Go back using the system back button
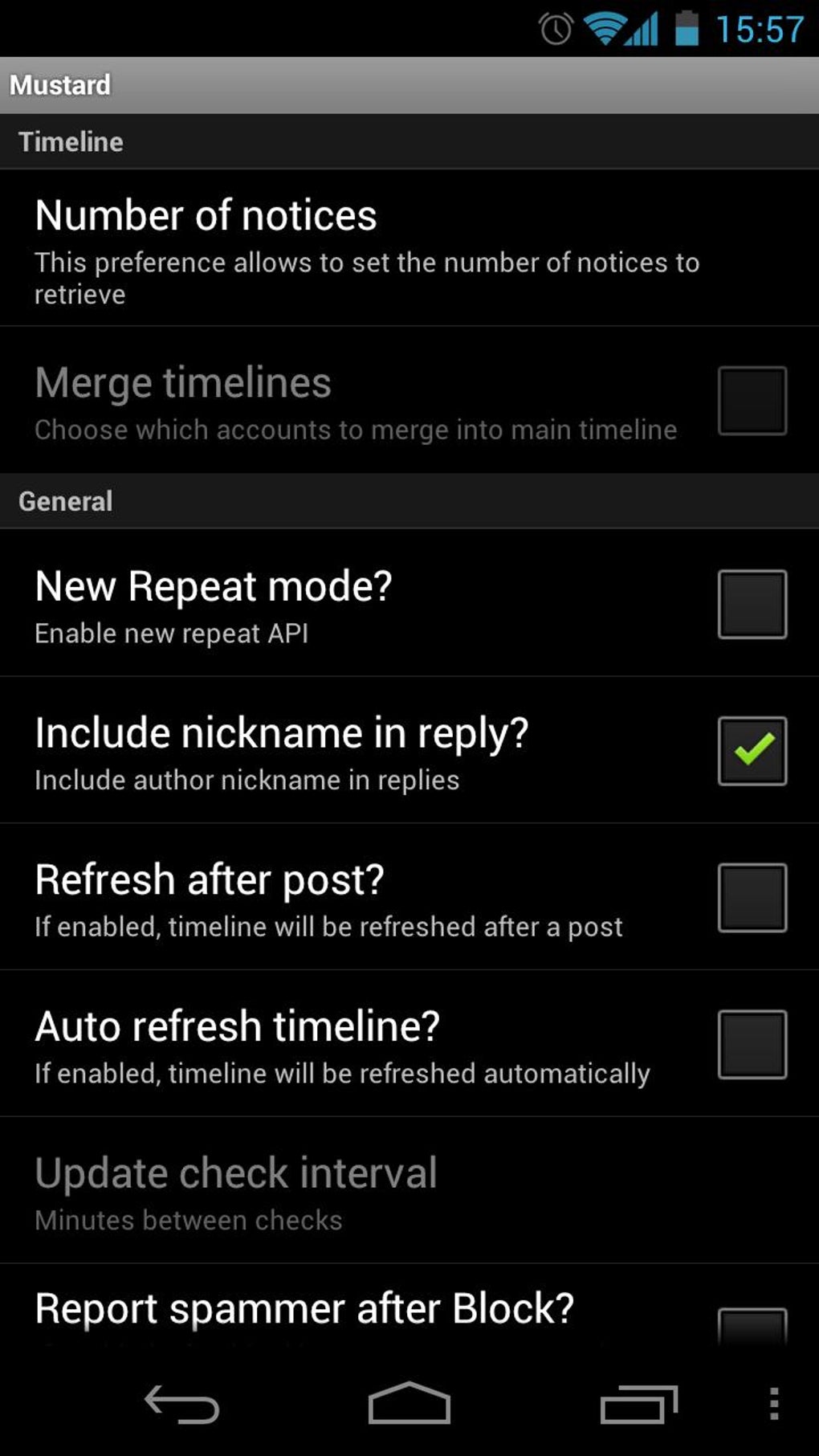 pyautogui.click(x=182, y=1405)
